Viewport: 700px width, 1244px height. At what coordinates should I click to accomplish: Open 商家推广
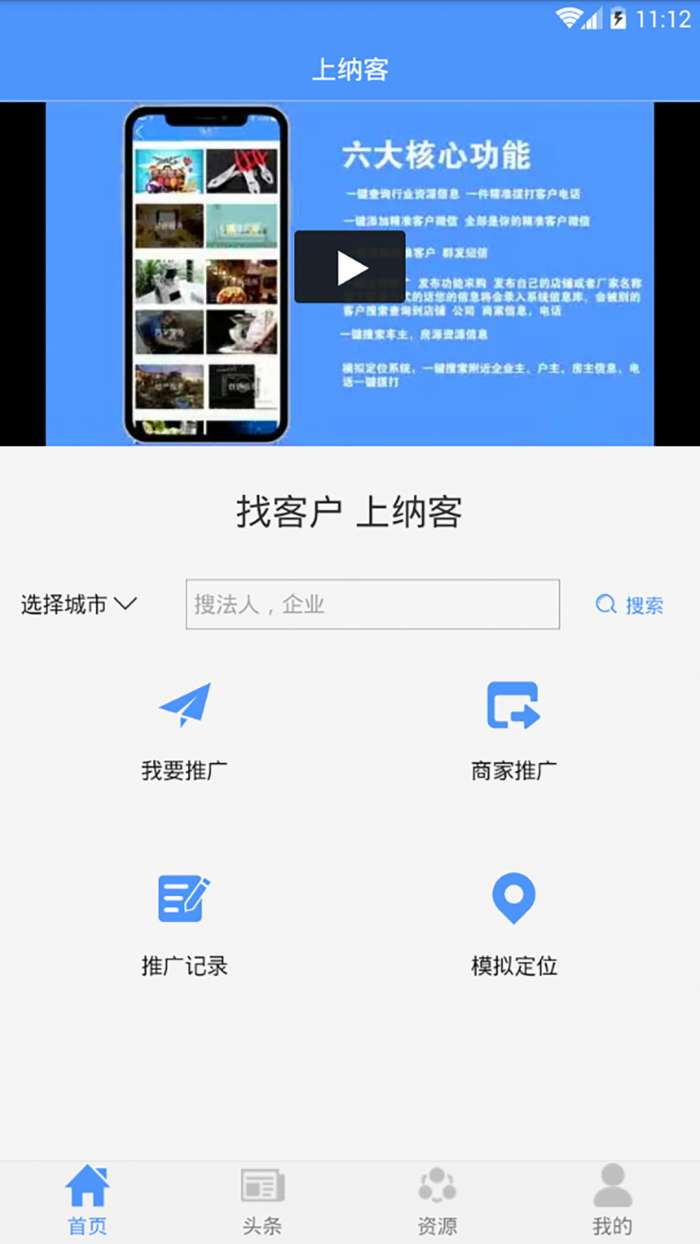coord(513,730)
